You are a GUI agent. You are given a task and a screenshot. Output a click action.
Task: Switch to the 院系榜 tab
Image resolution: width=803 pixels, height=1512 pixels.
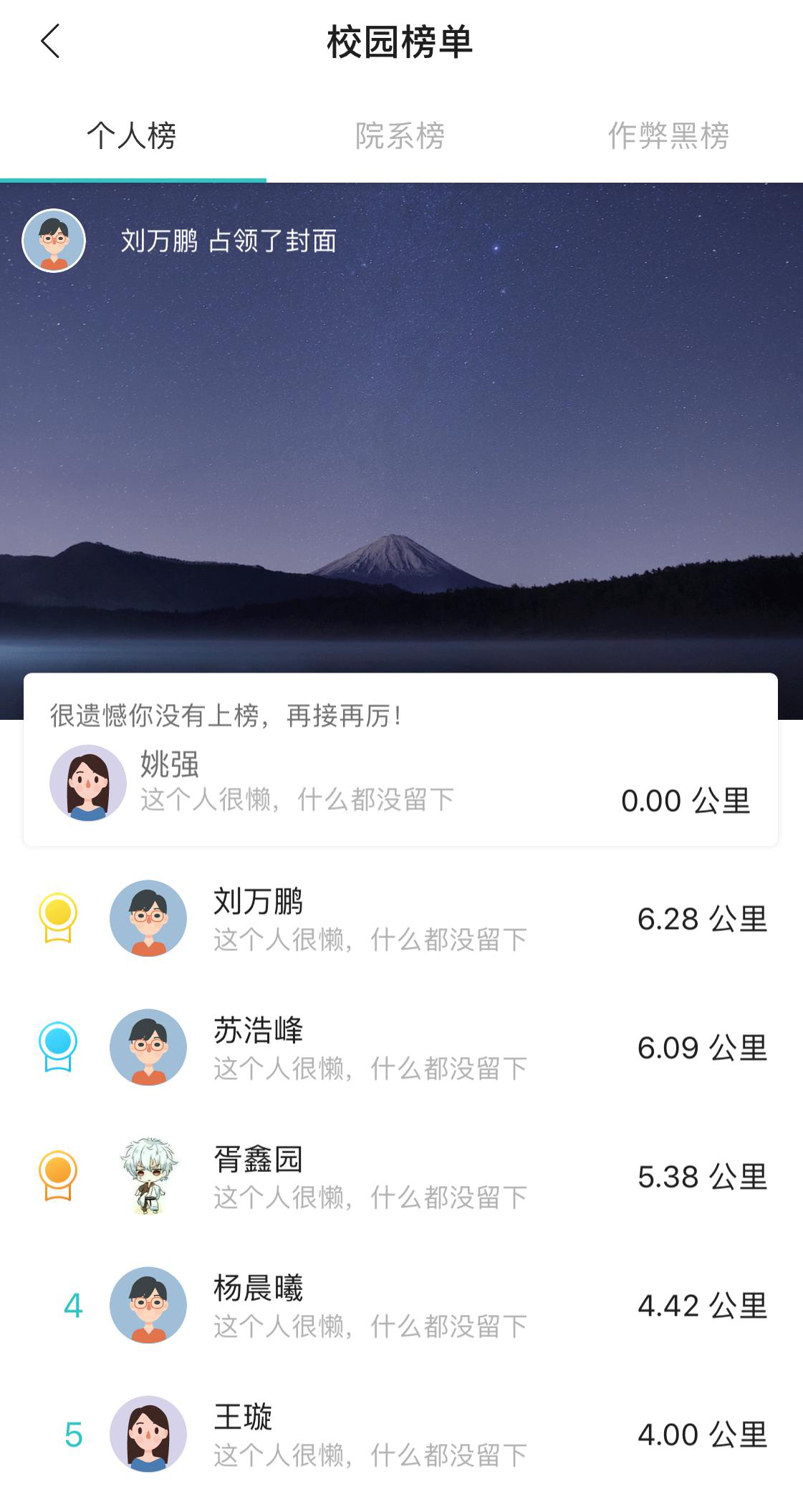[x=400, y=135]
